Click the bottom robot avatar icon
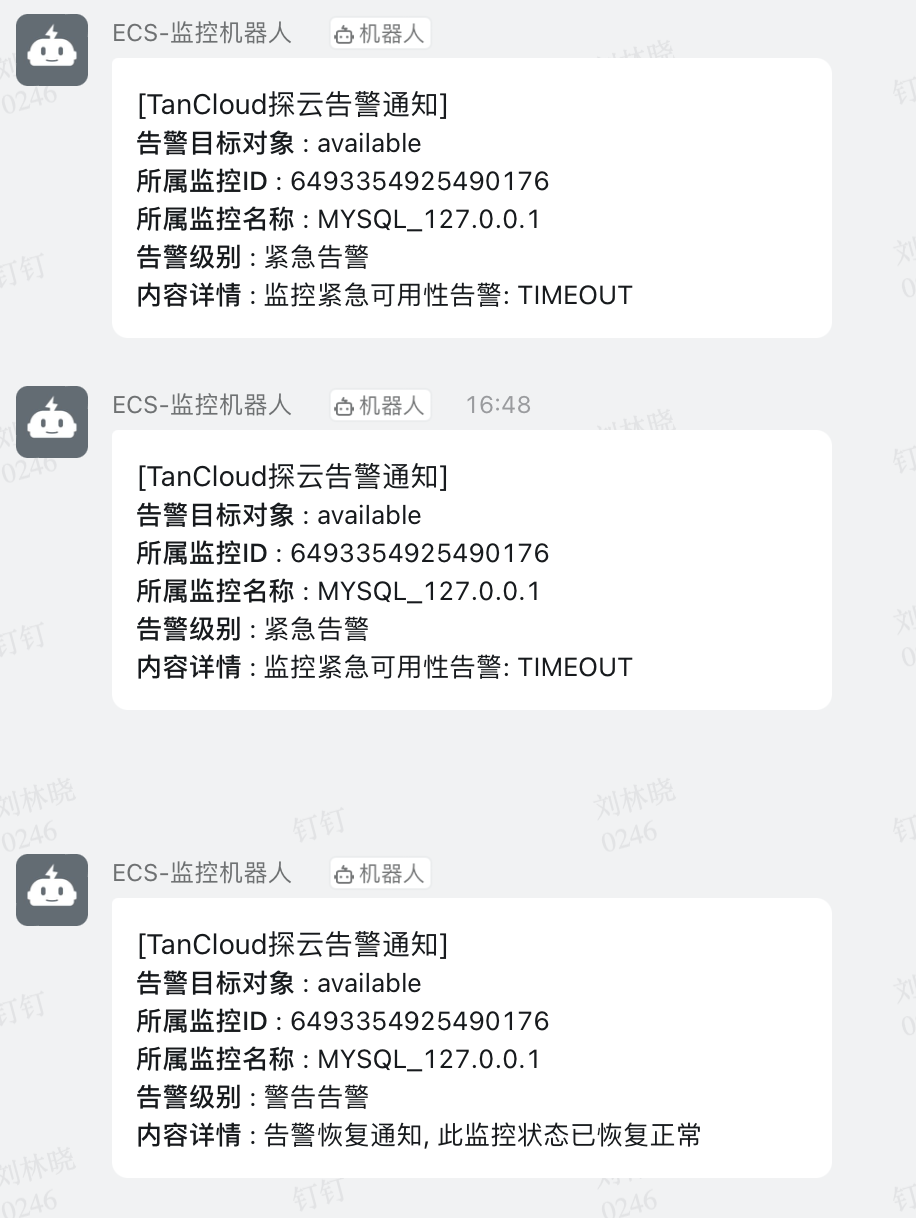Screen dimensions: 916x1218 coord(51,889)
